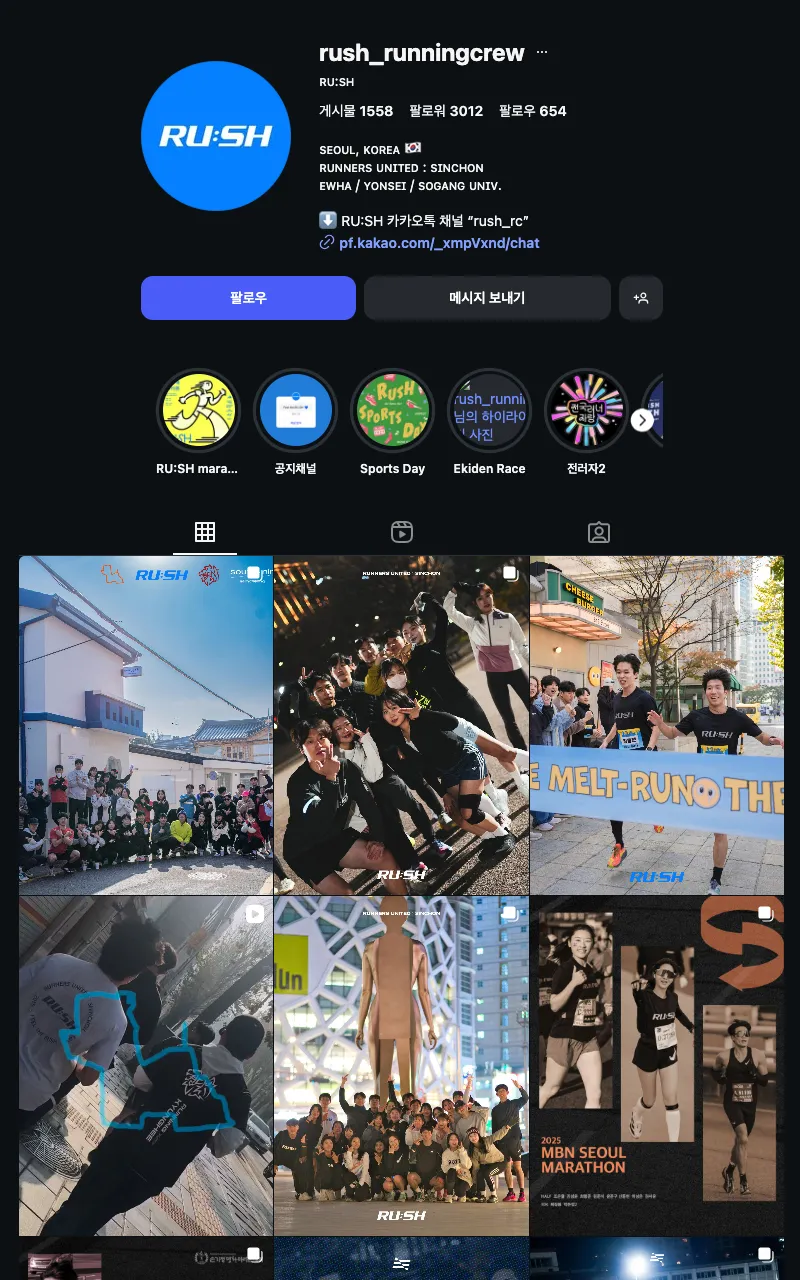800x1280 pixels.
Task: Open the 2025 MBN Seoul Marathon post
Action: [657, 1065]
